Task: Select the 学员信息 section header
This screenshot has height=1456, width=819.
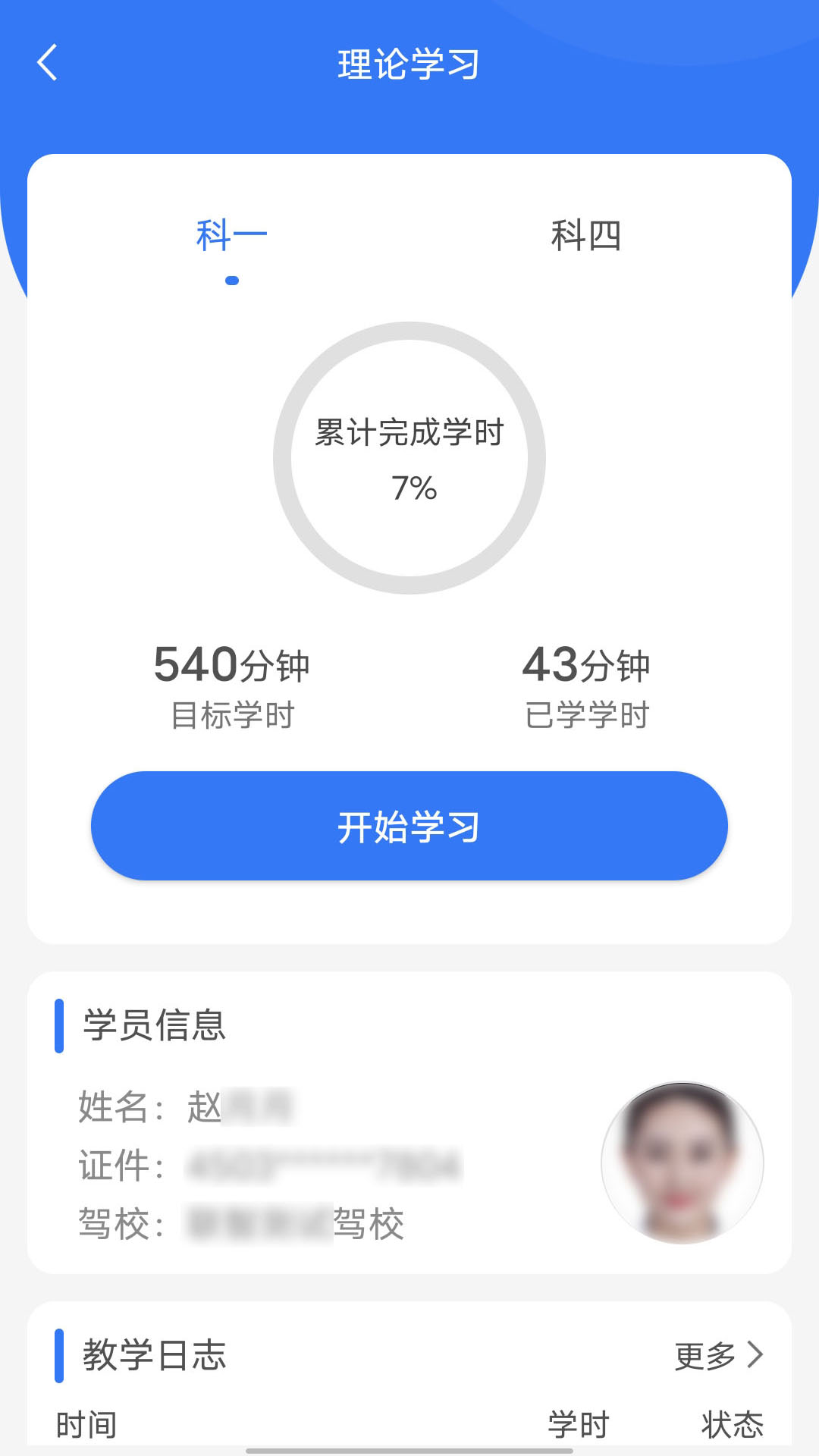Action: click(x=155, y=1025)
